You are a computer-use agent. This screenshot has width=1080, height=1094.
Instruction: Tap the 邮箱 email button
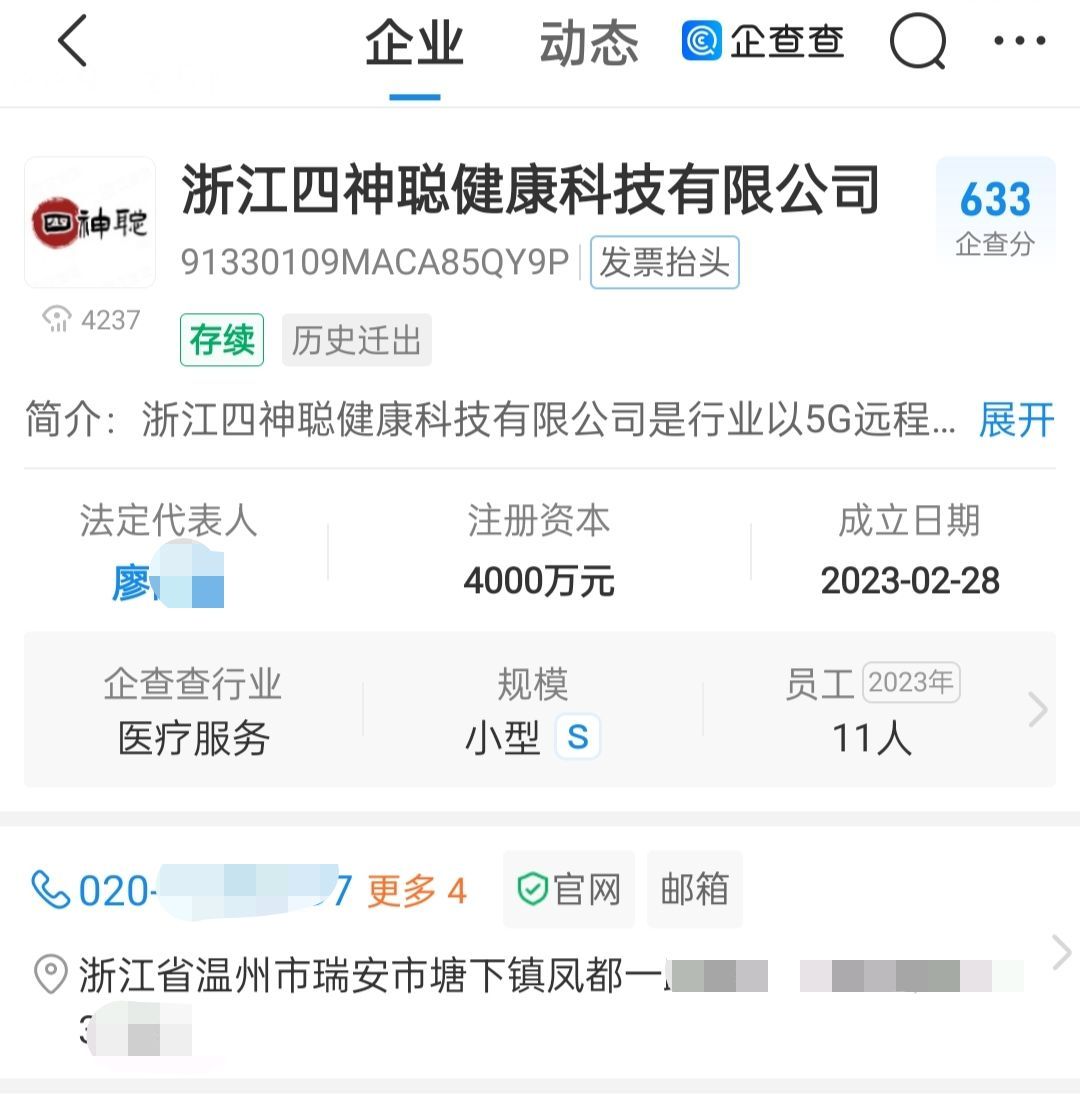coord(694,889)
